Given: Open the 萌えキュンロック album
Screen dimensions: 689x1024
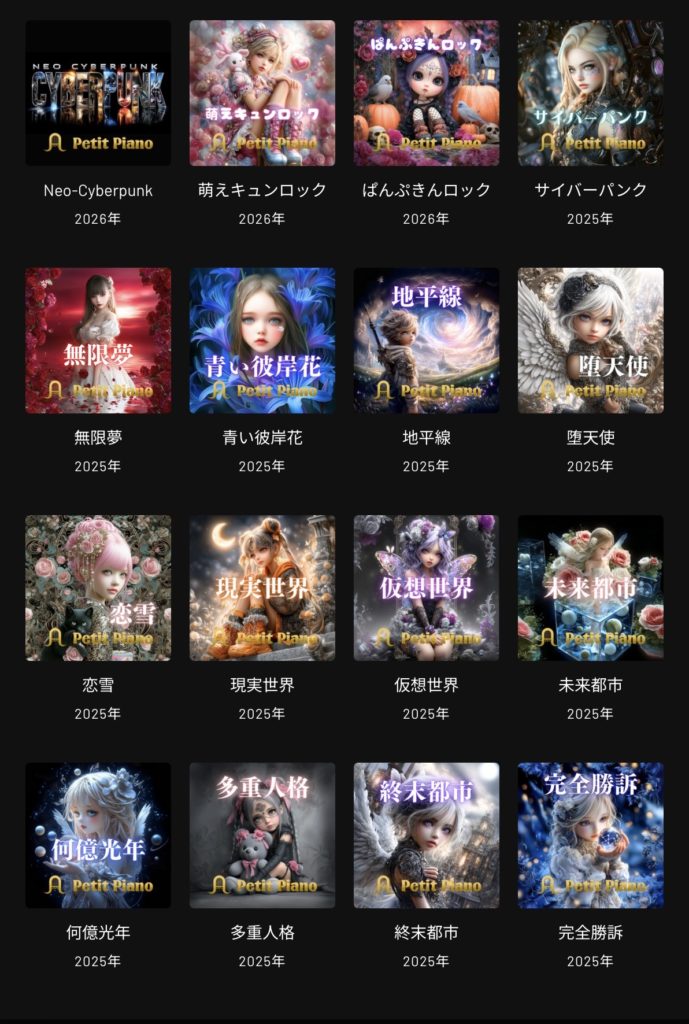Looking at the screenshot, I should [x=262, y=93].
